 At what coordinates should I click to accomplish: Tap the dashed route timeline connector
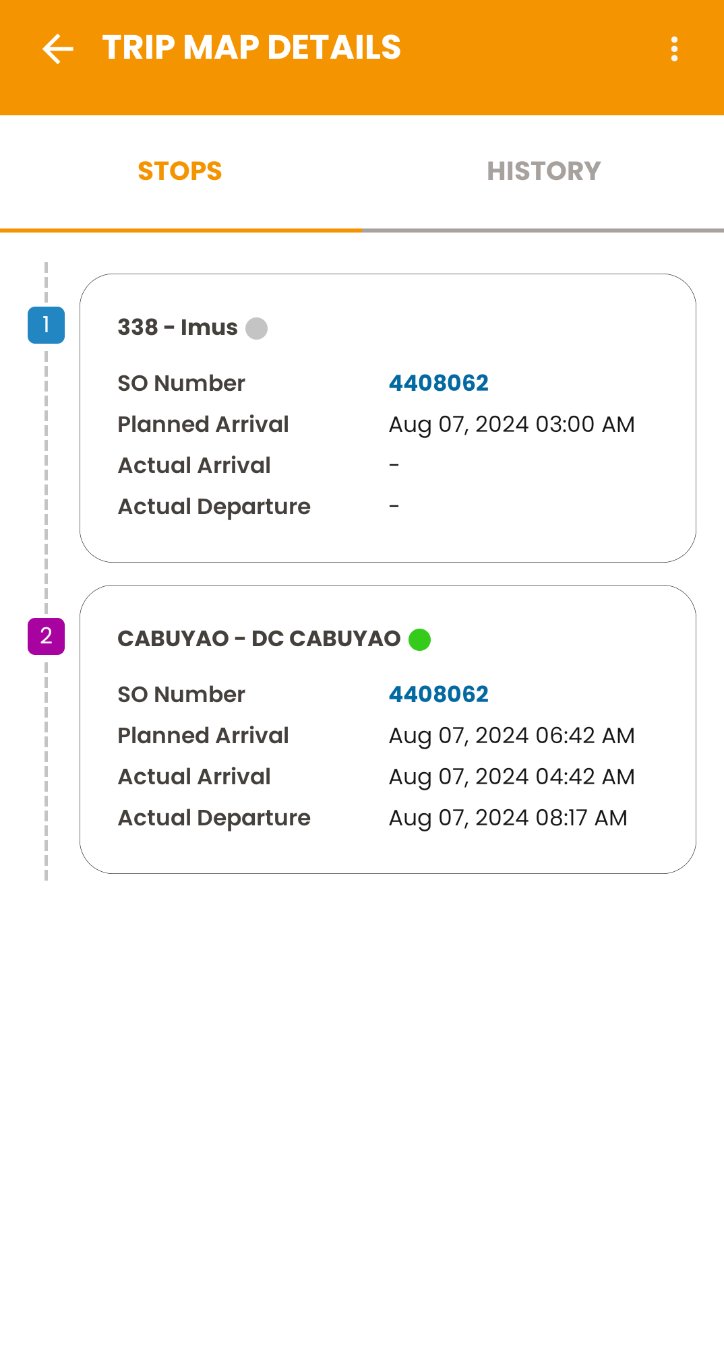(x=46, y=480)
